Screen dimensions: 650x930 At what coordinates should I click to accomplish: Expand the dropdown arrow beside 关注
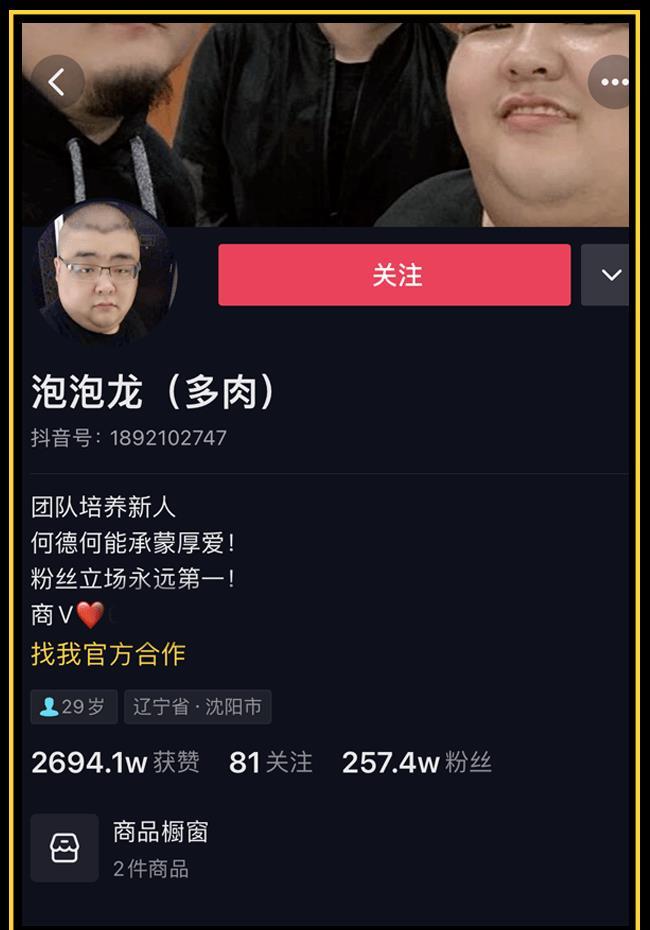(609, 275)
